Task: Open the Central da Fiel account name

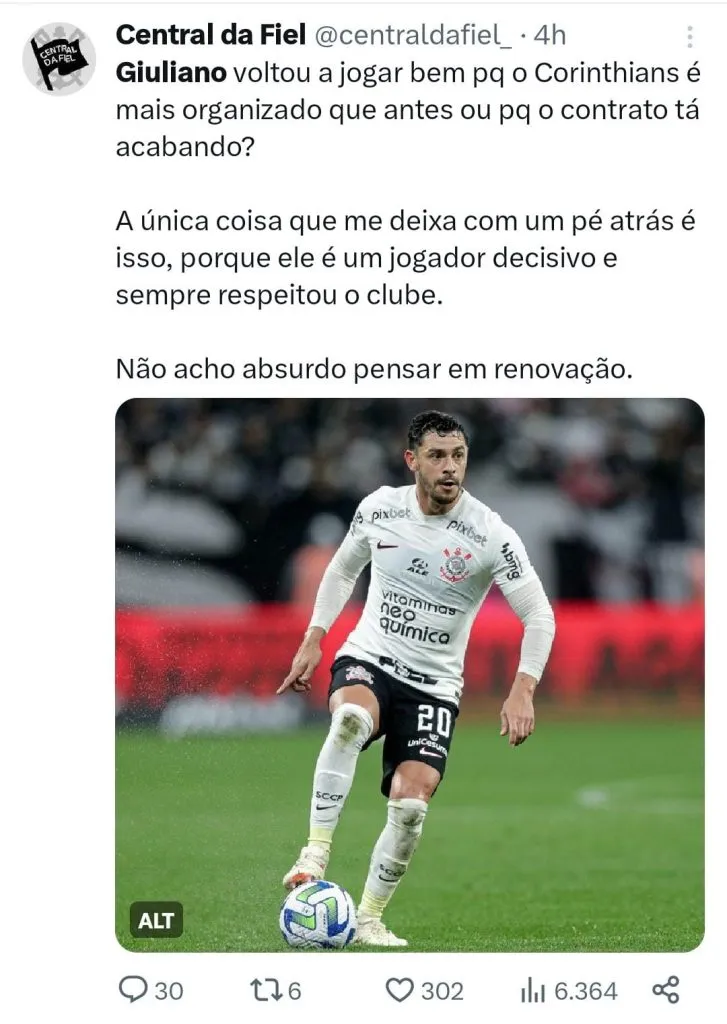Action: pyautogui.click(x=211, y=35)
